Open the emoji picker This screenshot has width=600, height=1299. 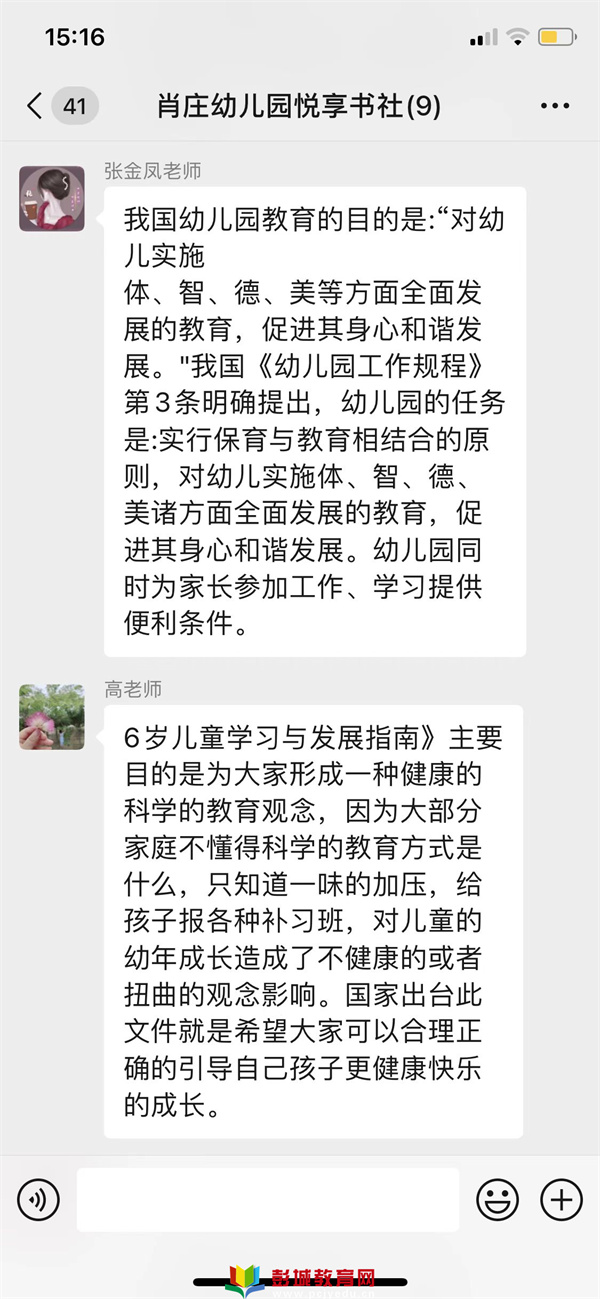point(497,1199)
